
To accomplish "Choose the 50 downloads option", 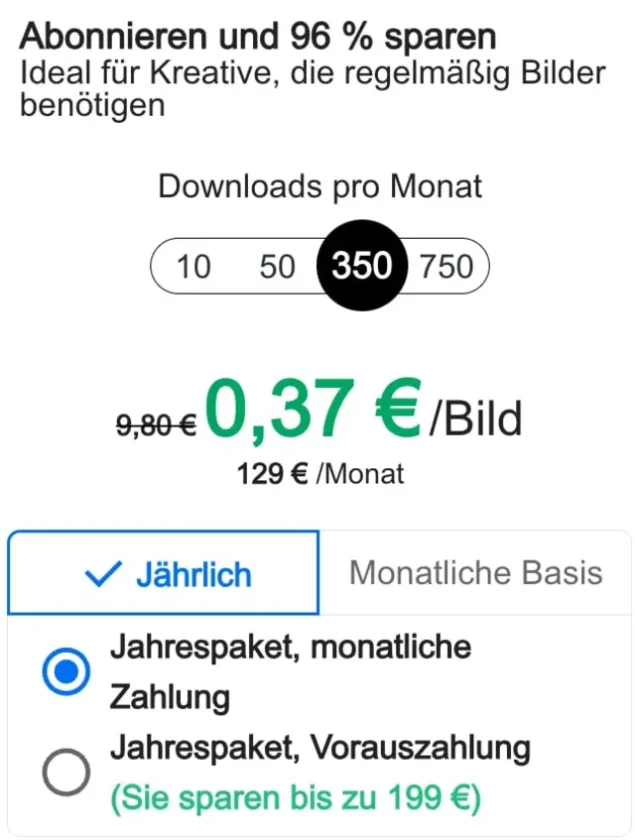I will click(x=277, y=266).
